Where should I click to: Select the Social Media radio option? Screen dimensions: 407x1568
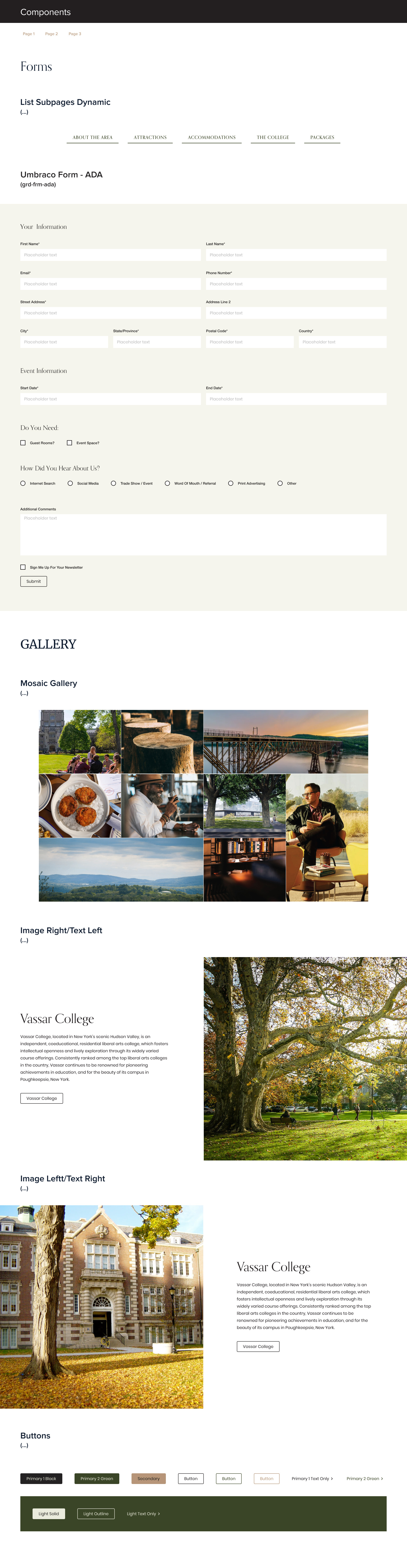70,483
